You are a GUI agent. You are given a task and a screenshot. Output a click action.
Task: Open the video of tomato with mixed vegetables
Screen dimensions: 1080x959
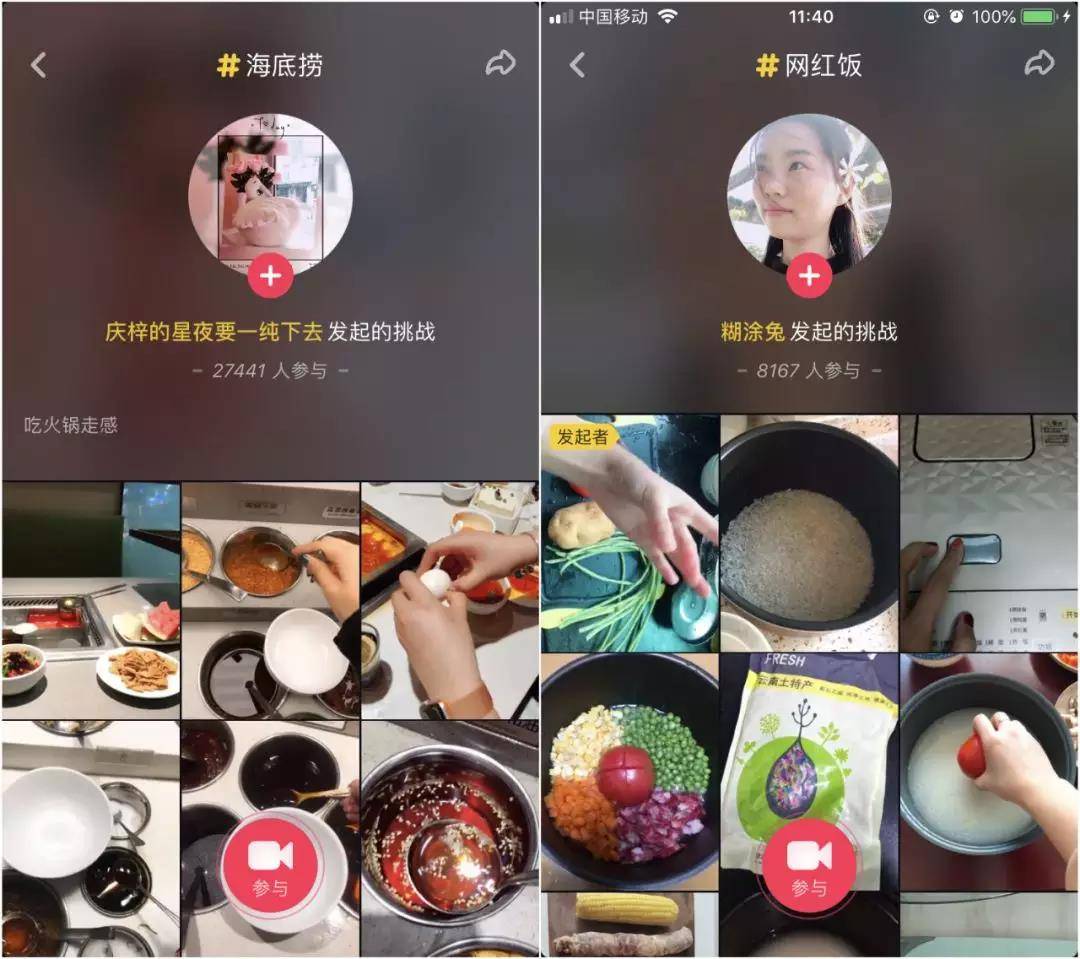(629, 770)
